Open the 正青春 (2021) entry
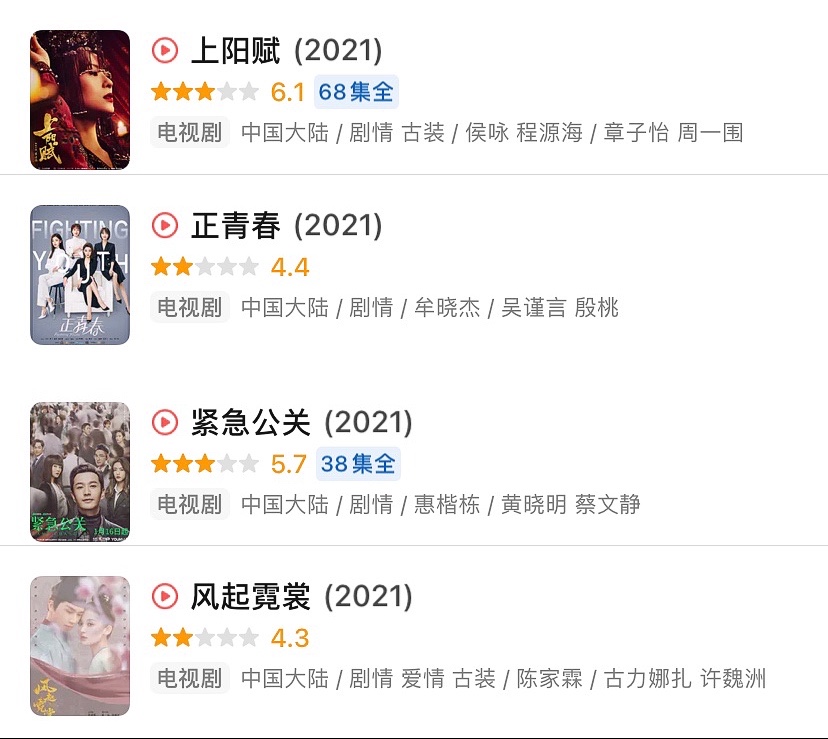Image resolution: width=828 pixels, height=739 pixels. [x=286, y=225]
